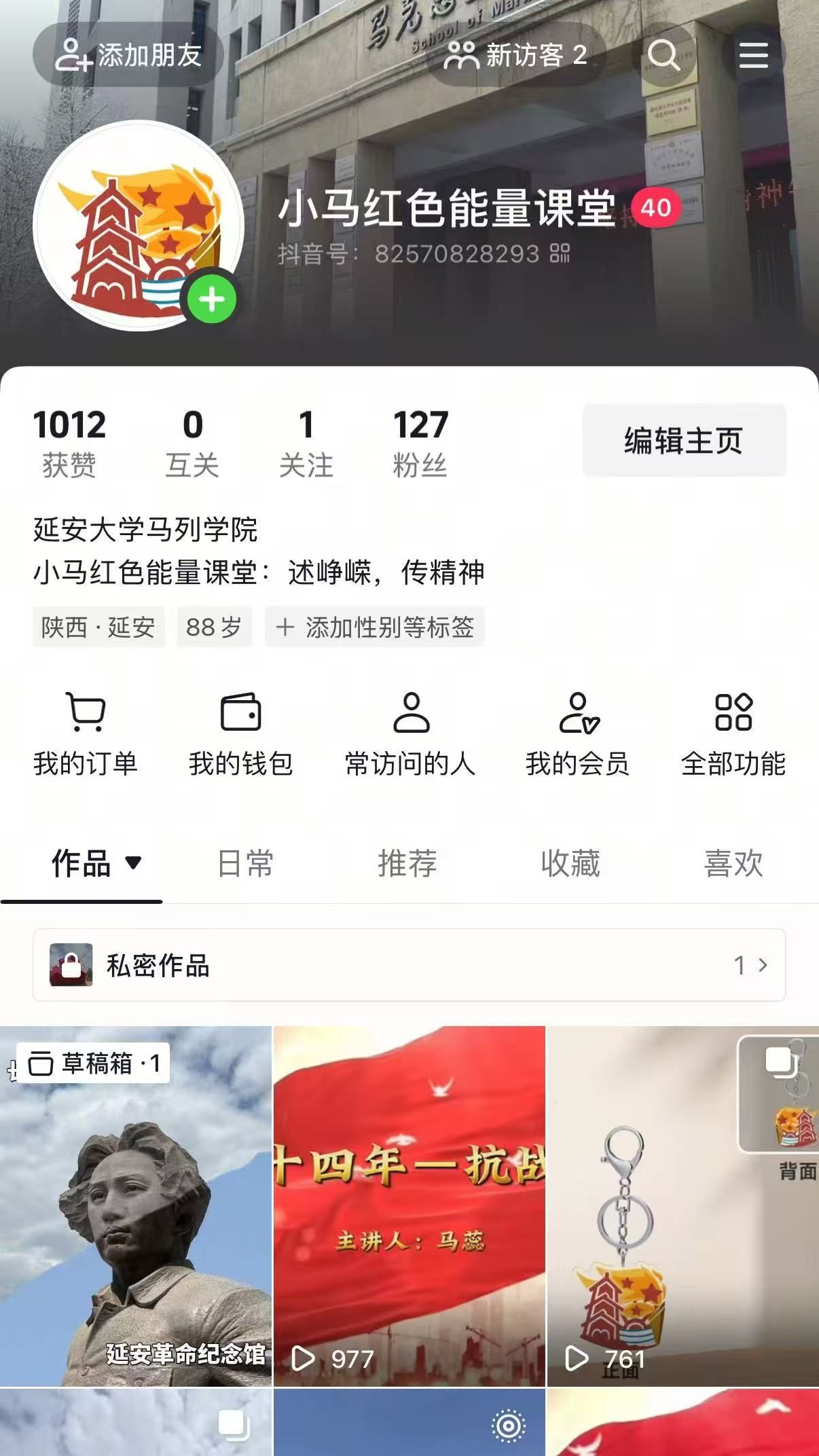The image size is (819, 1456).
Task: Open the QR code icon beside 抖音号
Action: [560, 253]
